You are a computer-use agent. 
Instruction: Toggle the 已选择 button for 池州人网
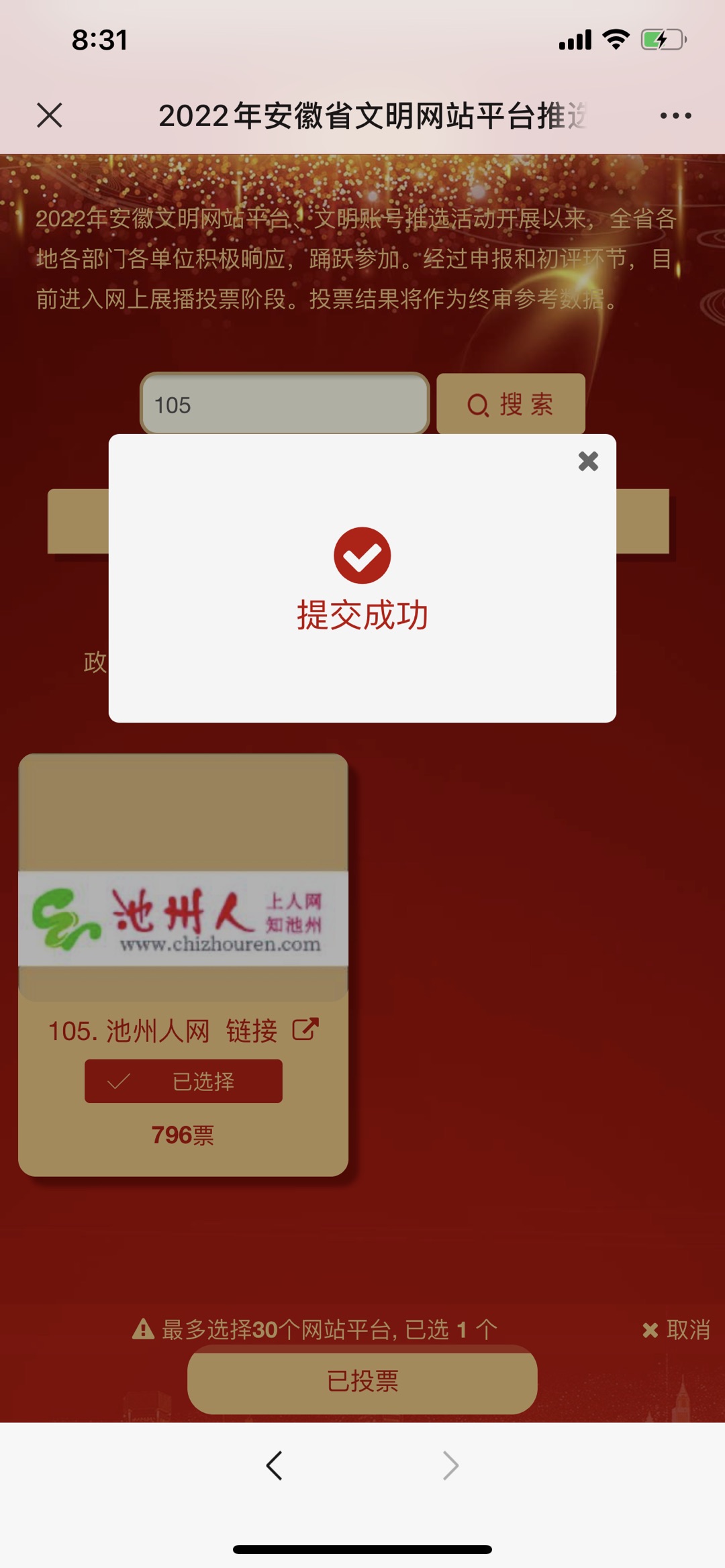[x=183, y=1081]
